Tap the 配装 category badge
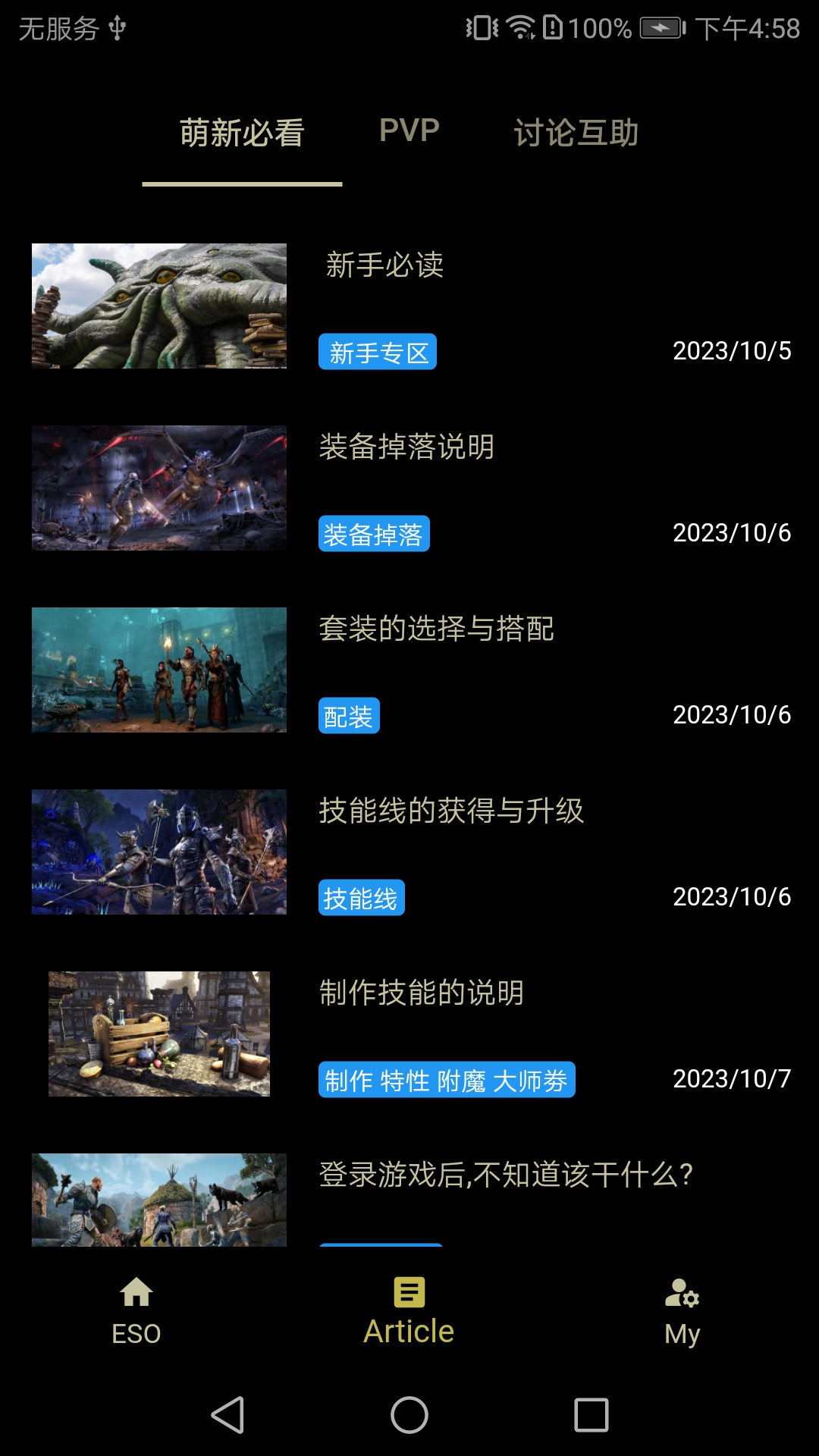 349,714
